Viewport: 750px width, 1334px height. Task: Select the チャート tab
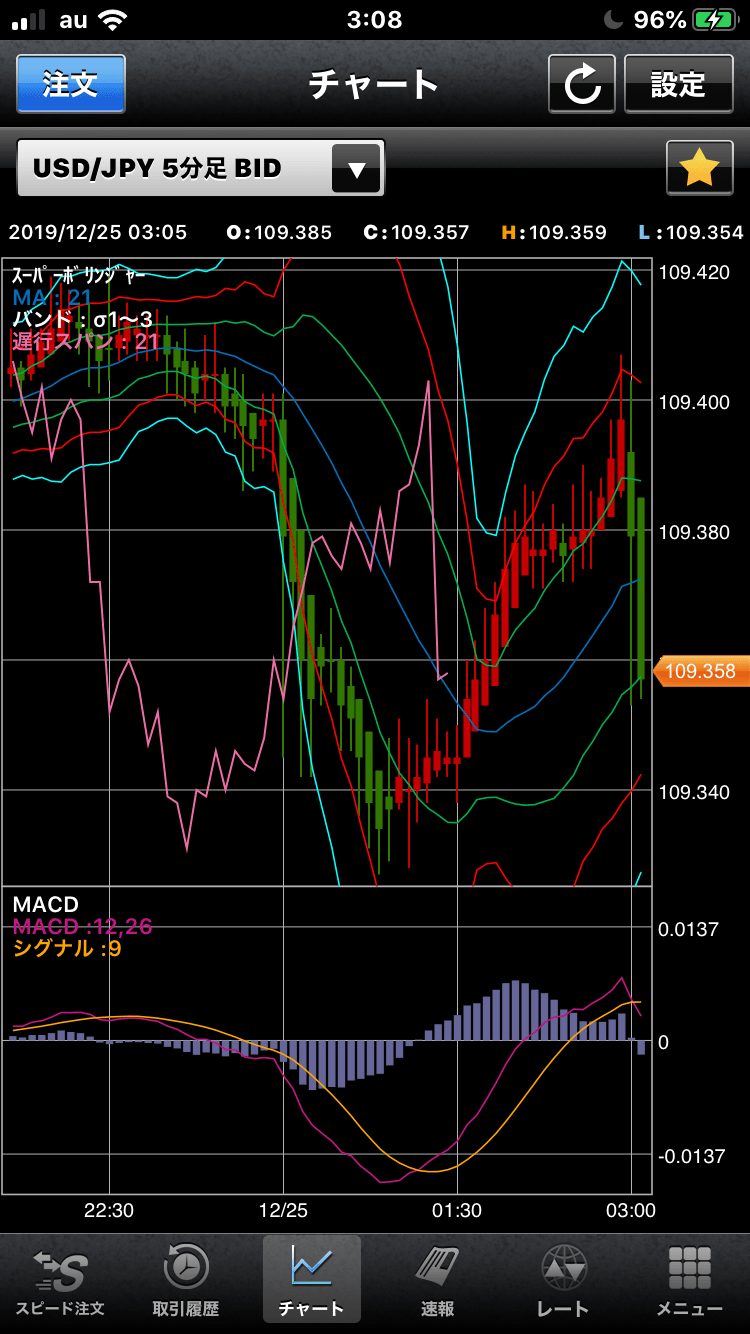[x=311, y=1280]
